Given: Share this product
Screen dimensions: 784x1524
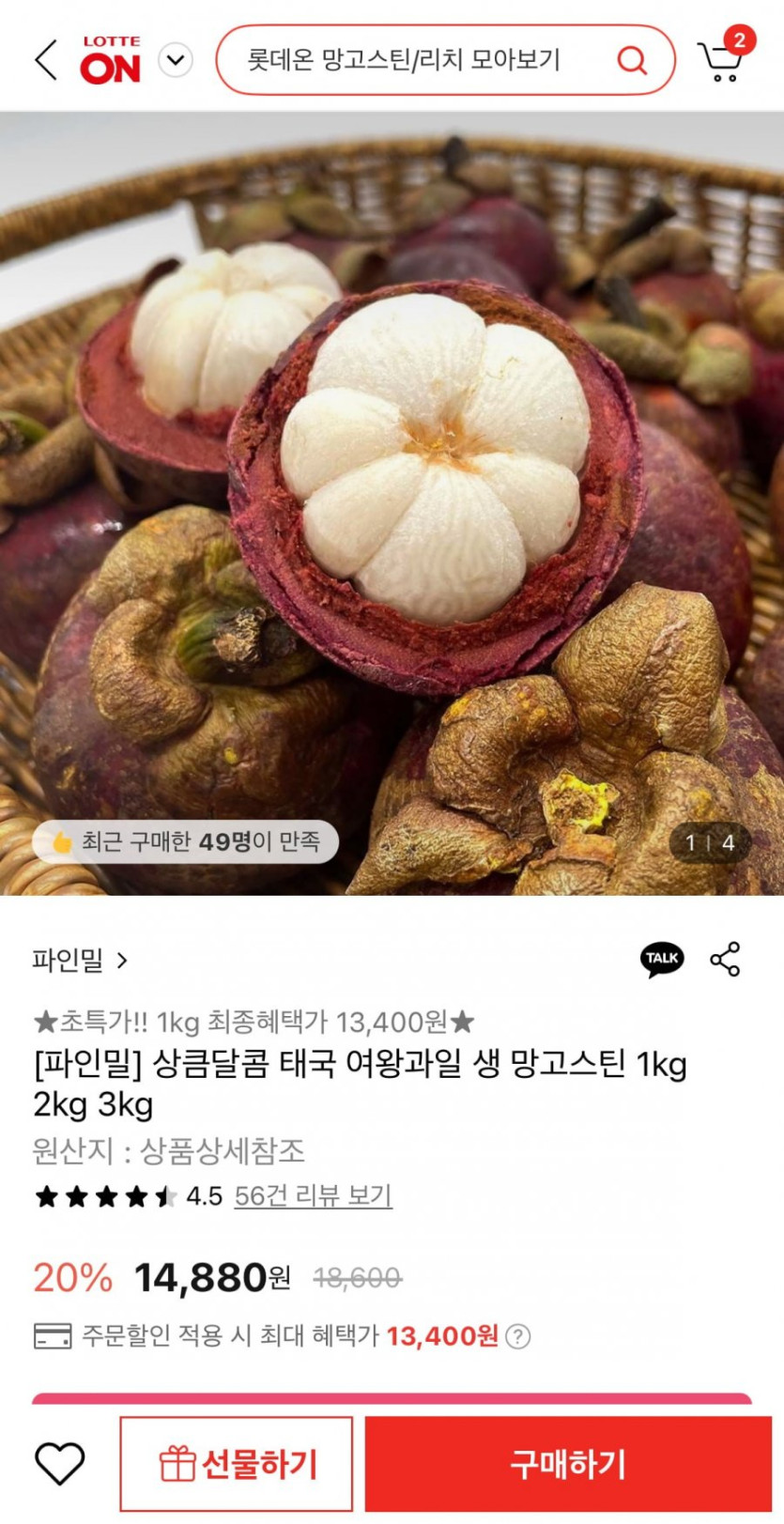Looking at the screenshot, I should (x=725, y=959).
